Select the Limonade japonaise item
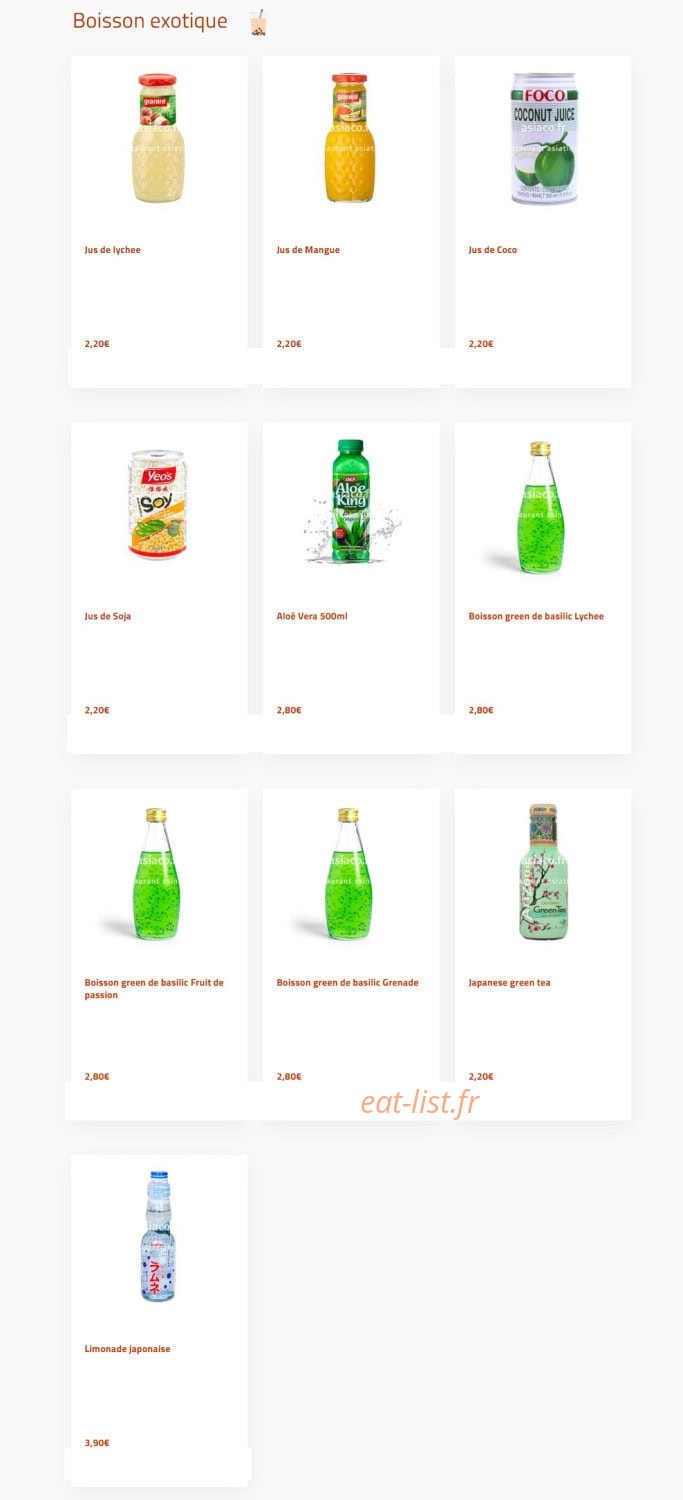 [x=159, y=1320]
